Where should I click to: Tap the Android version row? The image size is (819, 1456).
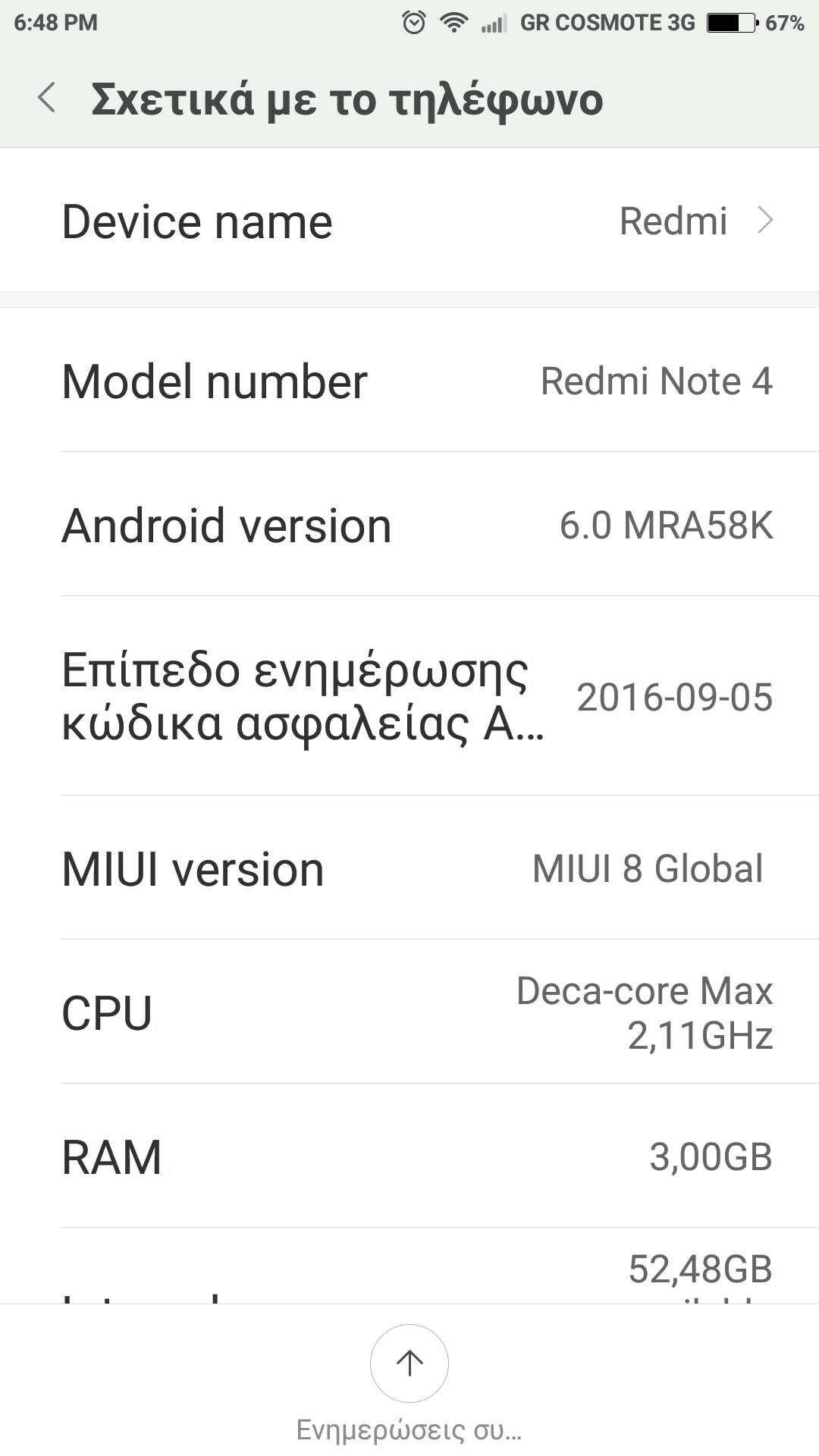coord(409,525)
